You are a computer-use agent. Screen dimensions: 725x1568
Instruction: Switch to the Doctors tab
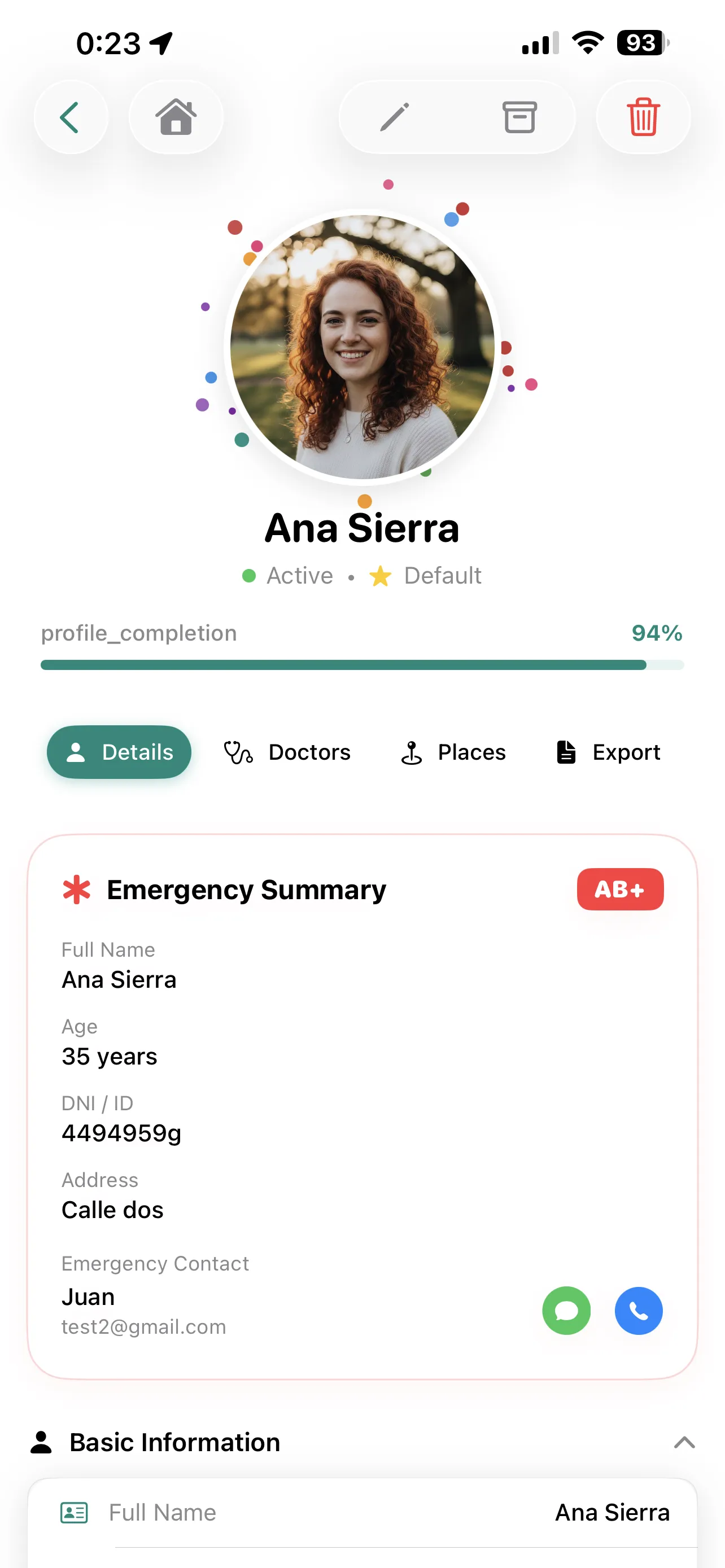click(x=287, y=752)
